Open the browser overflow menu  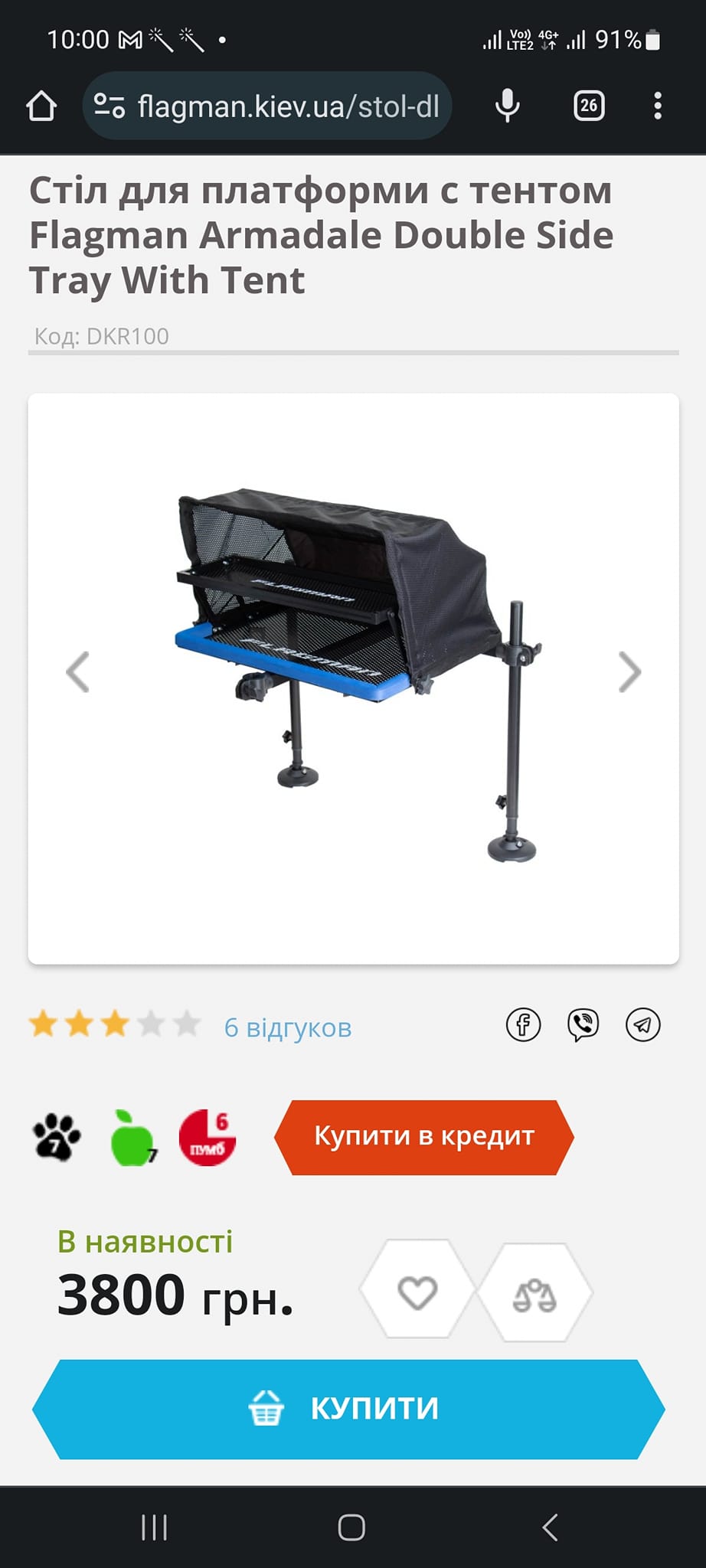pos(658,106)
